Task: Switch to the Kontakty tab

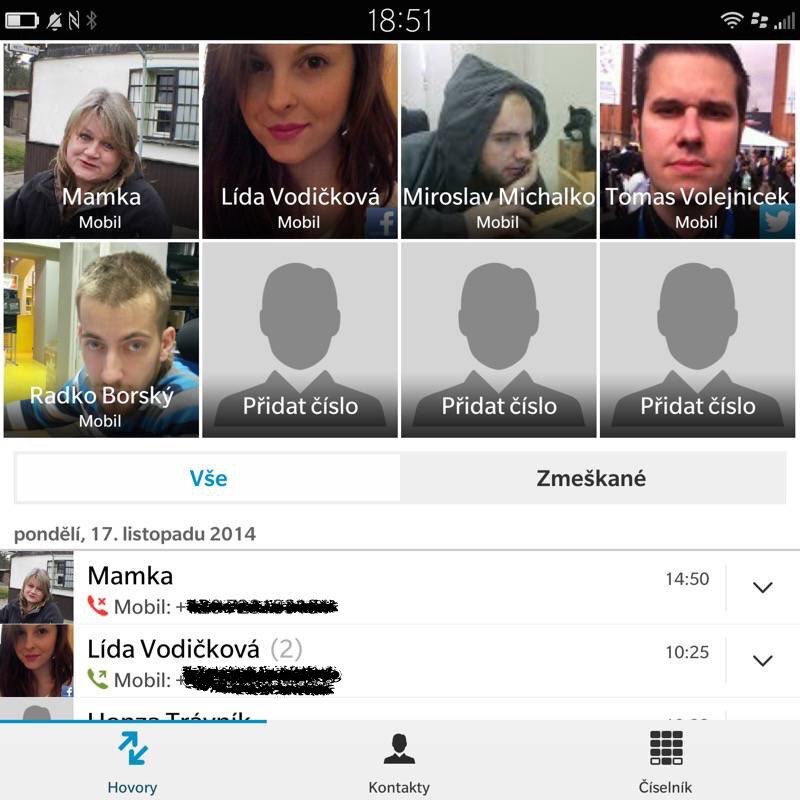Action: point(399,762)
